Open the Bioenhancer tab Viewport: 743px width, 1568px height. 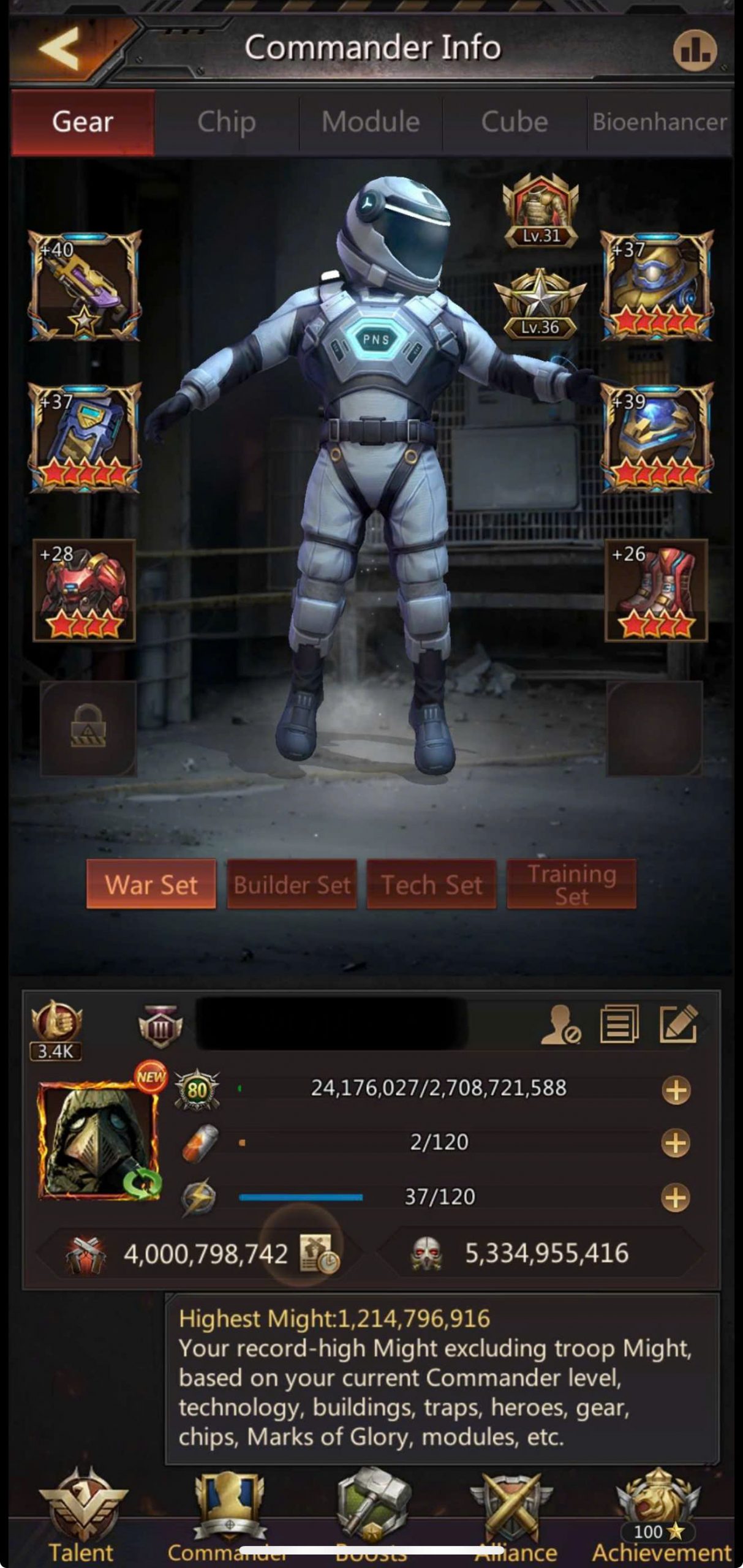(659, 122)
